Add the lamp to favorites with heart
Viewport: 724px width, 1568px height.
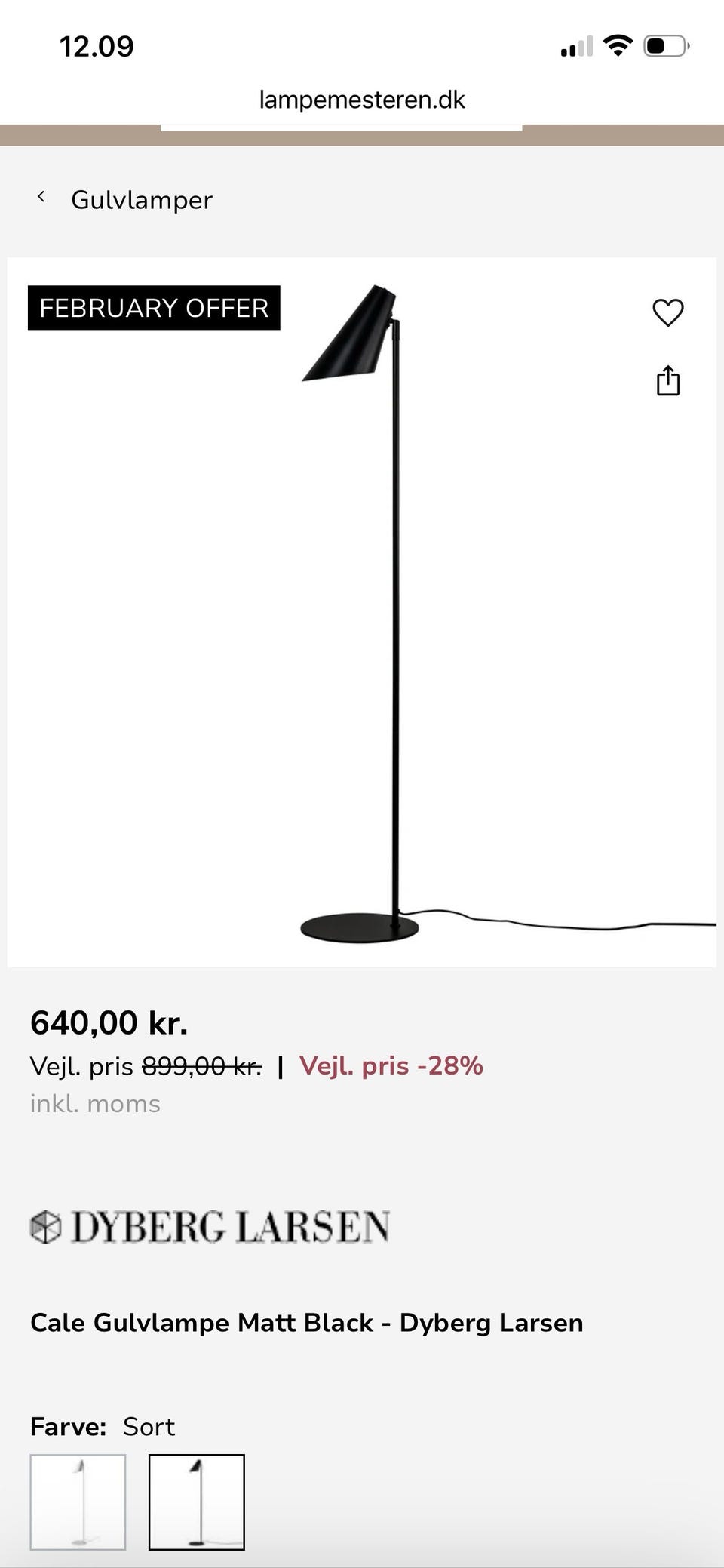[x=667, y=312]
